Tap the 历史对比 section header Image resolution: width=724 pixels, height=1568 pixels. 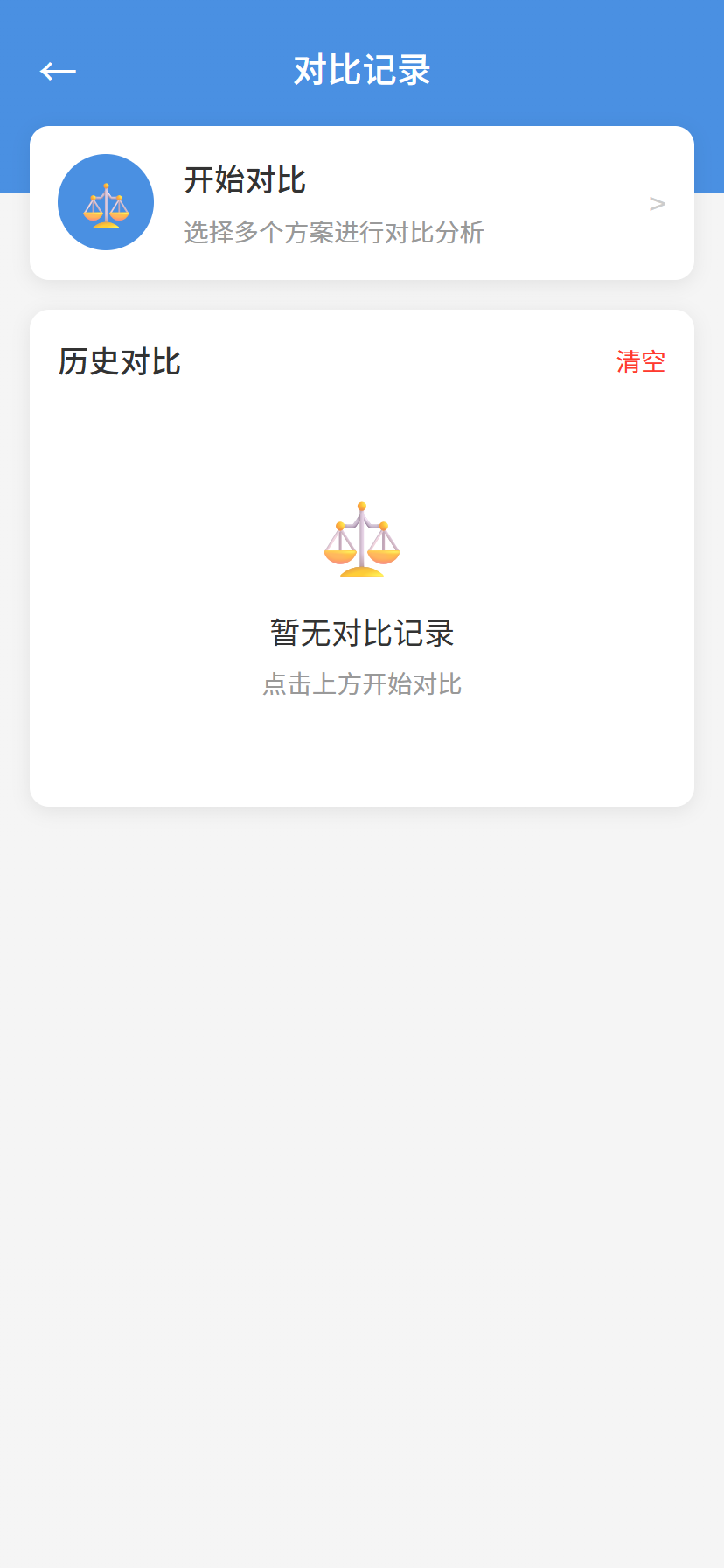(x=118, y=361)
